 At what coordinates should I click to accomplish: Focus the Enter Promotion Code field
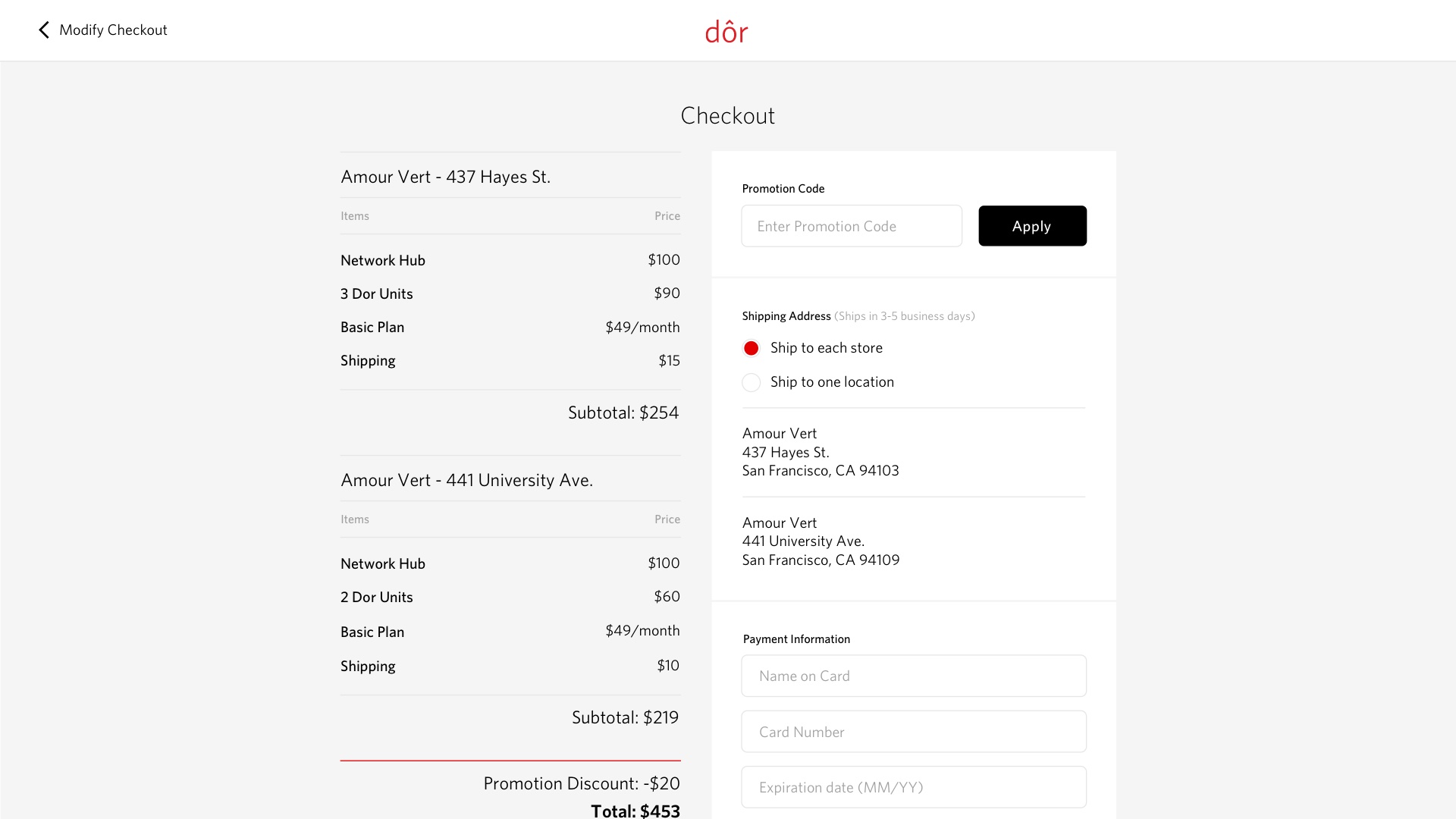click(851, 226)
